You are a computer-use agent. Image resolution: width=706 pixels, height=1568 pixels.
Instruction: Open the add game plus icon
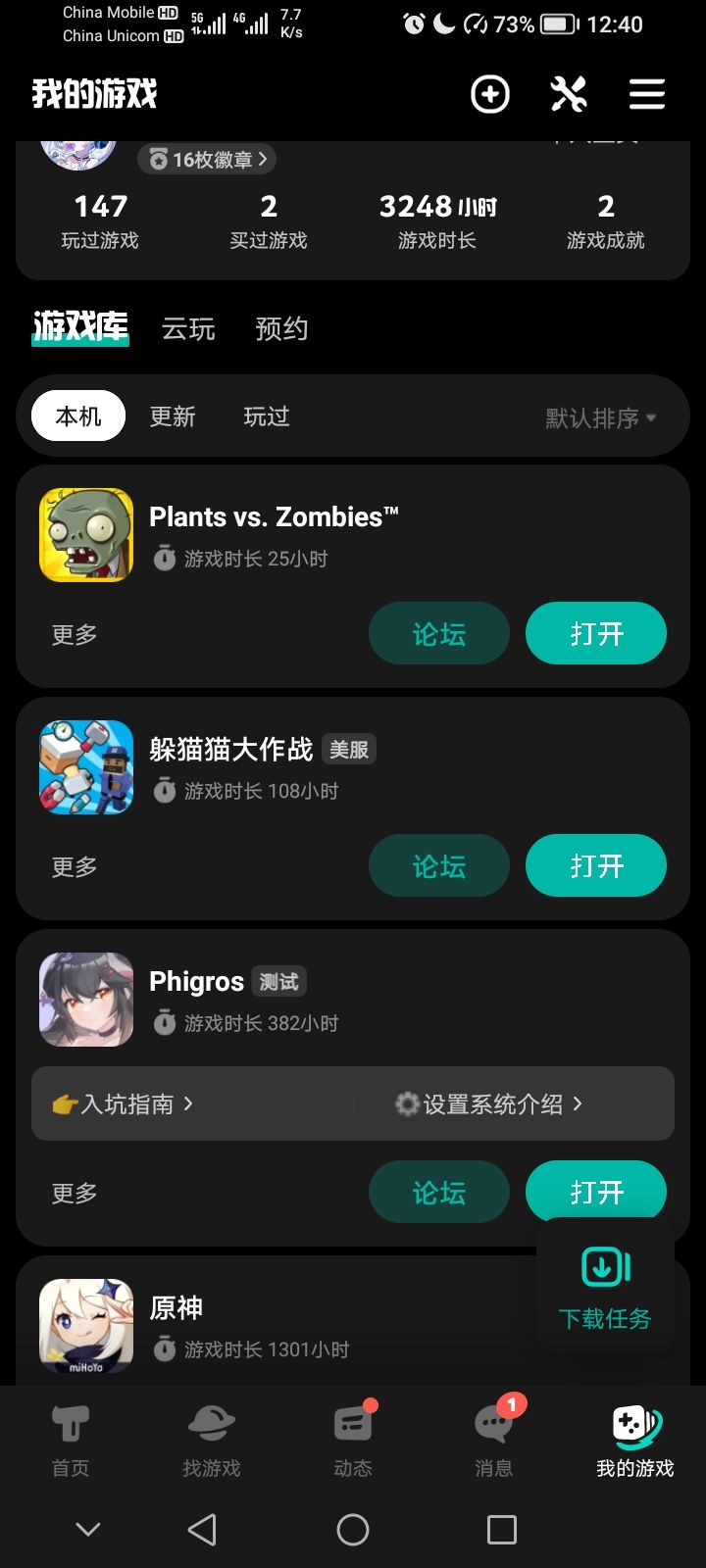coord(489,94)
